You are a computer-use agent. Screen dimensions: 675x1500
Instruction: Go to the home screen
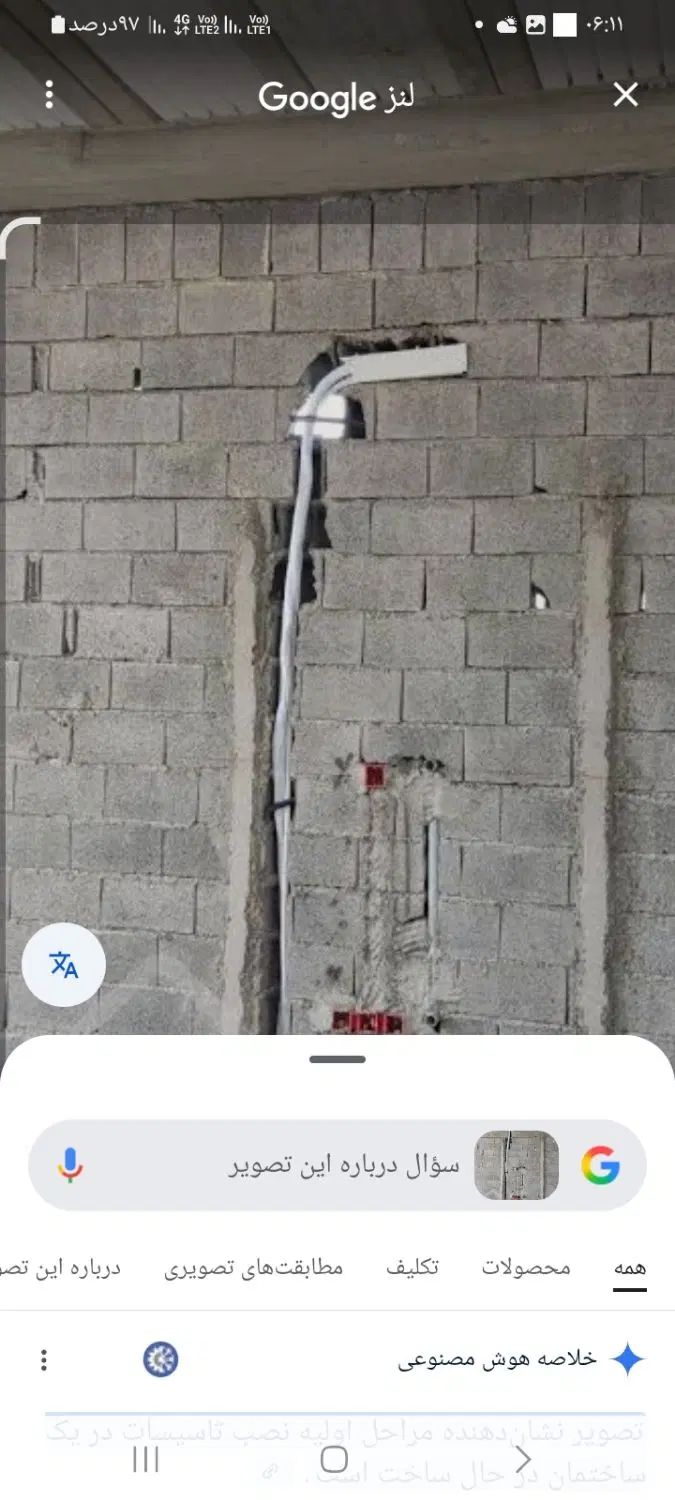(335, 1459)
